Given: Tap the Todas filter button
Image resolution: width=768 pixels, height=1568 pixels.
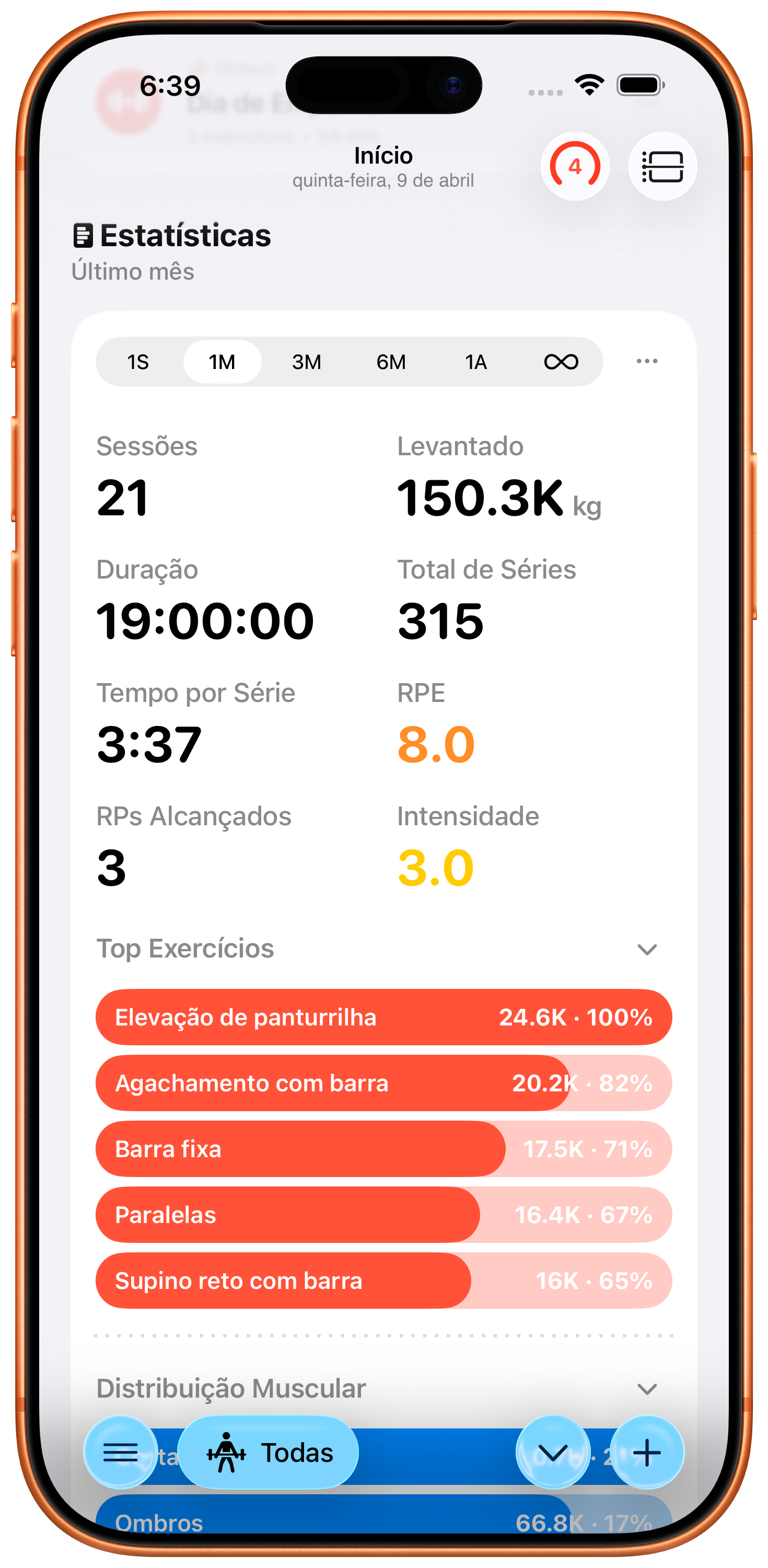Looking at the screenshot, I should (269, 1452).
